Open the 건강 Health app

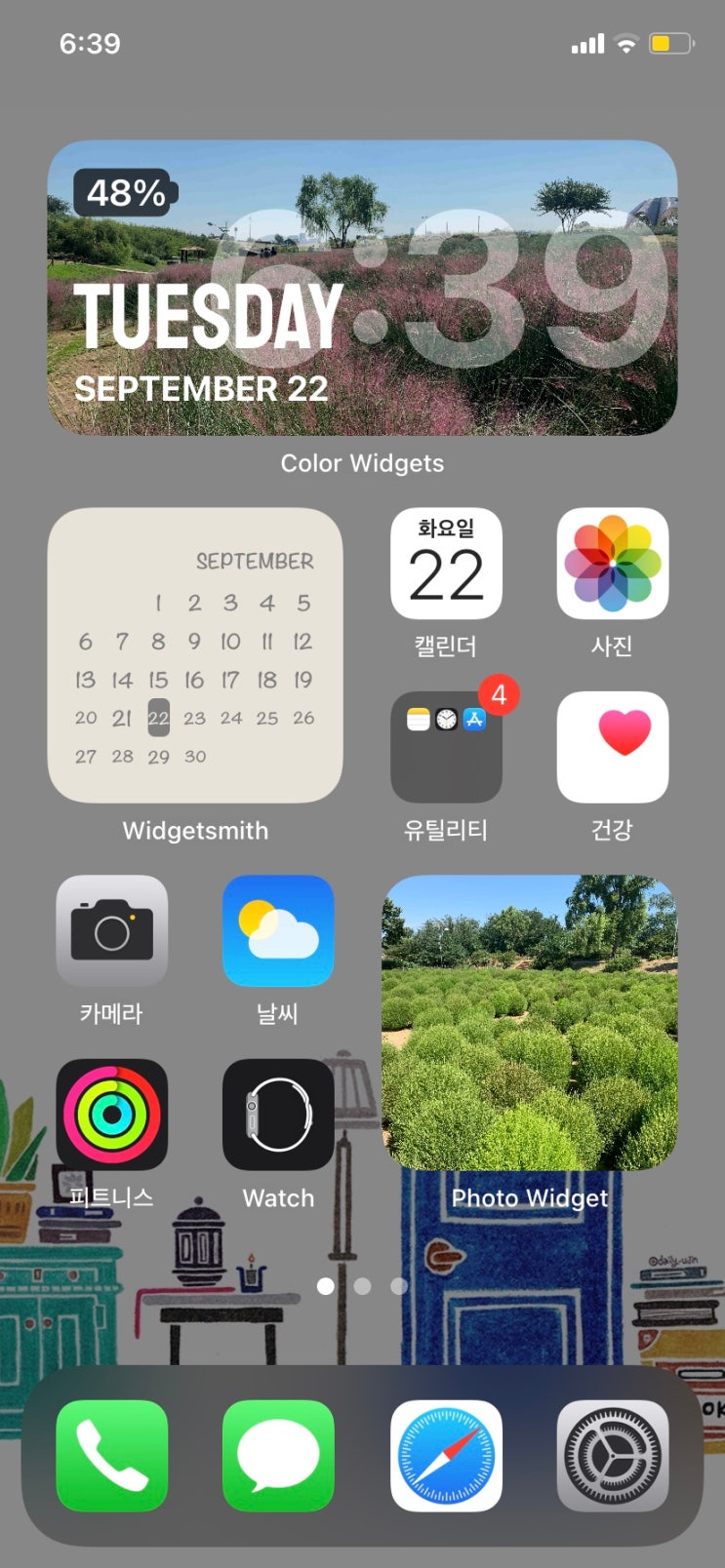(613, 746)
